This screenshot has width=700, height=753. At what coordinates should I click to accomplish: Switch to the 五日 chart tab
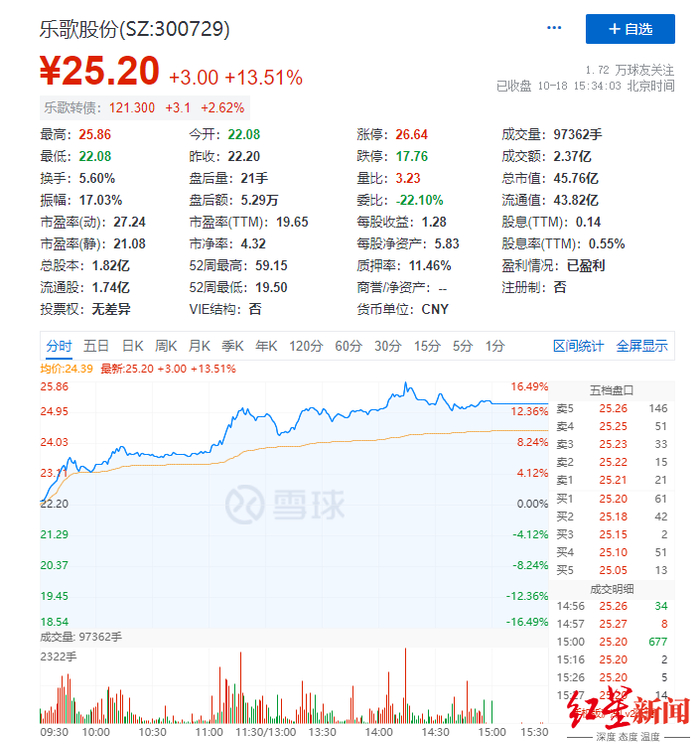96,346
